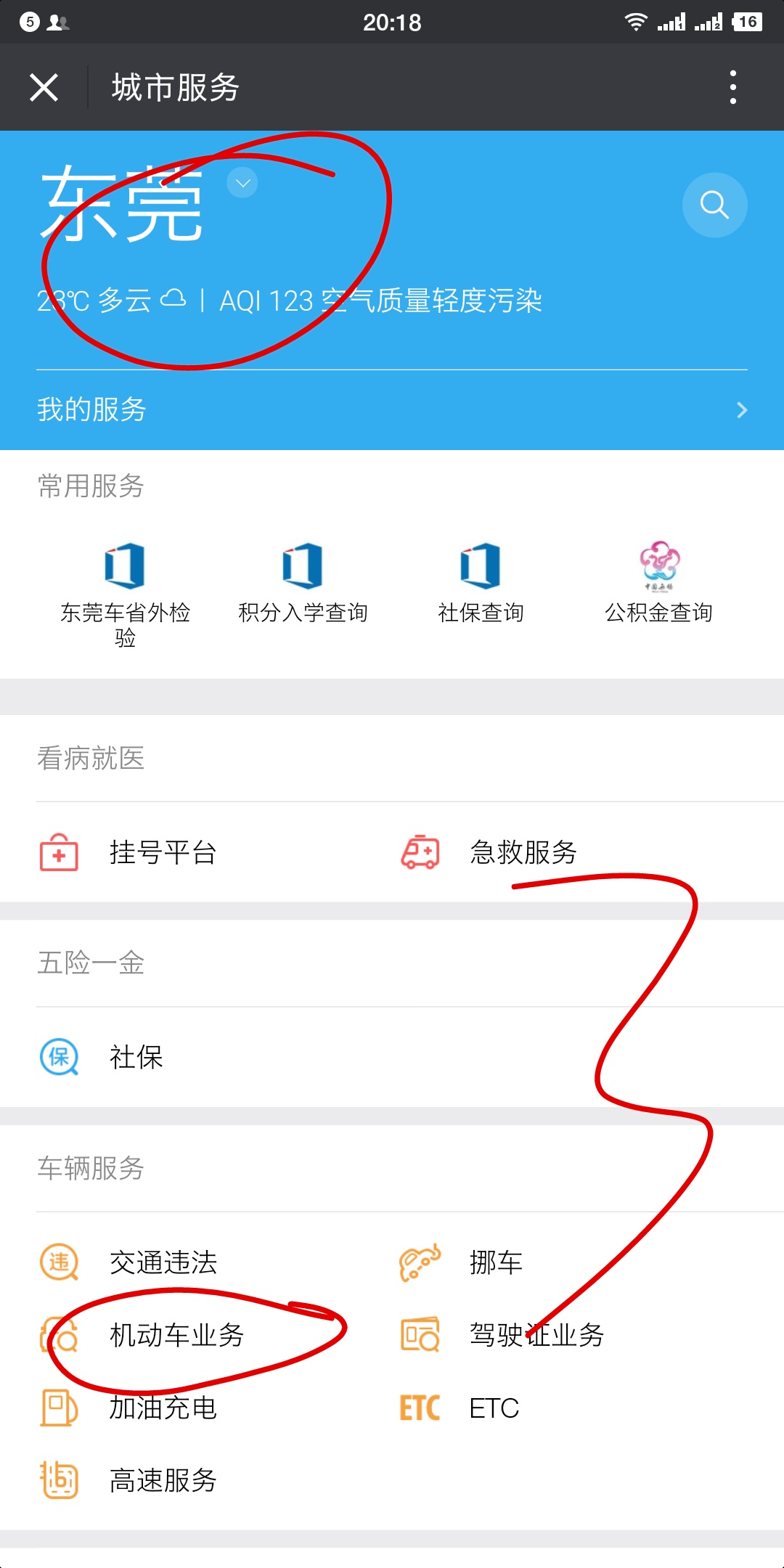Open the city selector dropdown next to 东莞
Image resolution: width=784 pixels, height=1568 pixels.
[242, 183]
